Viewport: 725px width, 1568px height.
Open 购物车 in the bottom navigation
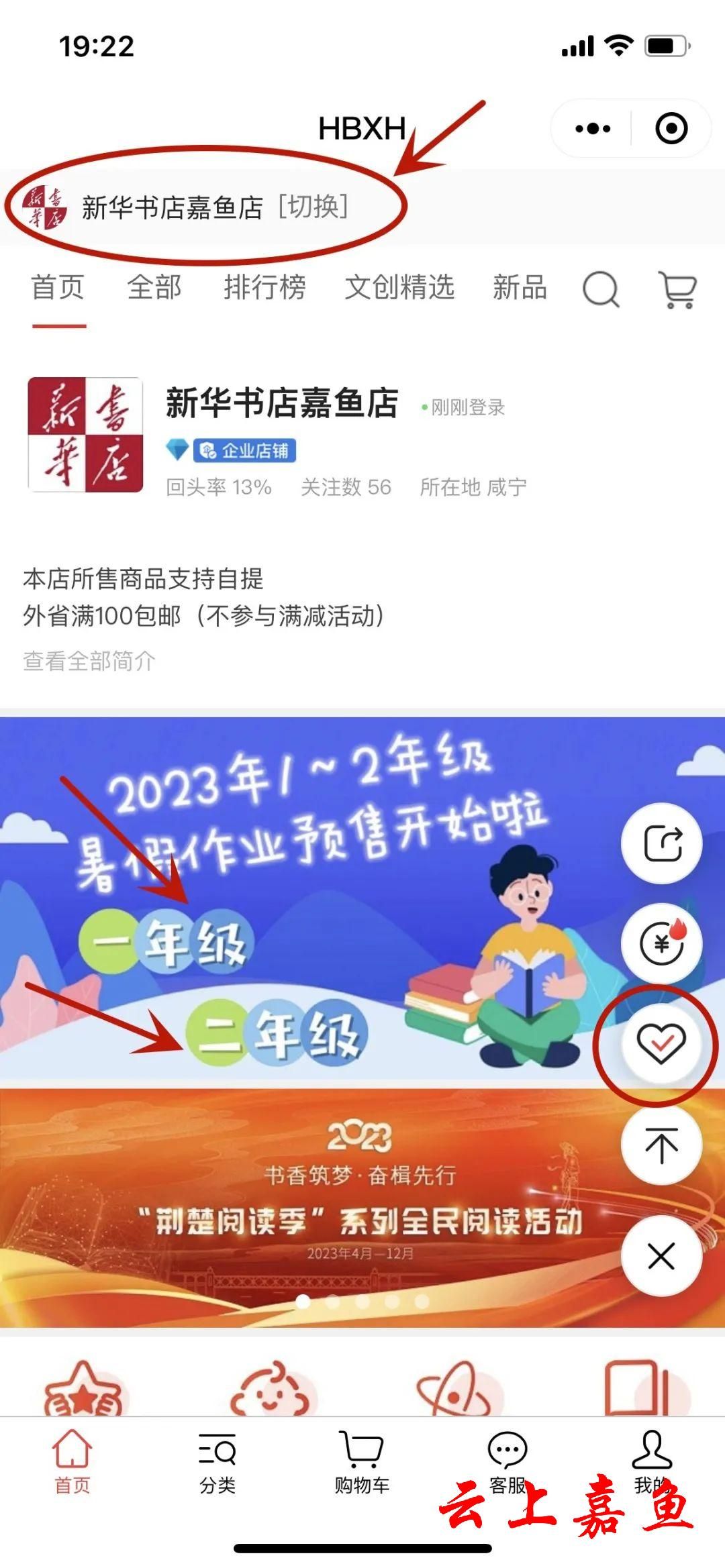362,1464
